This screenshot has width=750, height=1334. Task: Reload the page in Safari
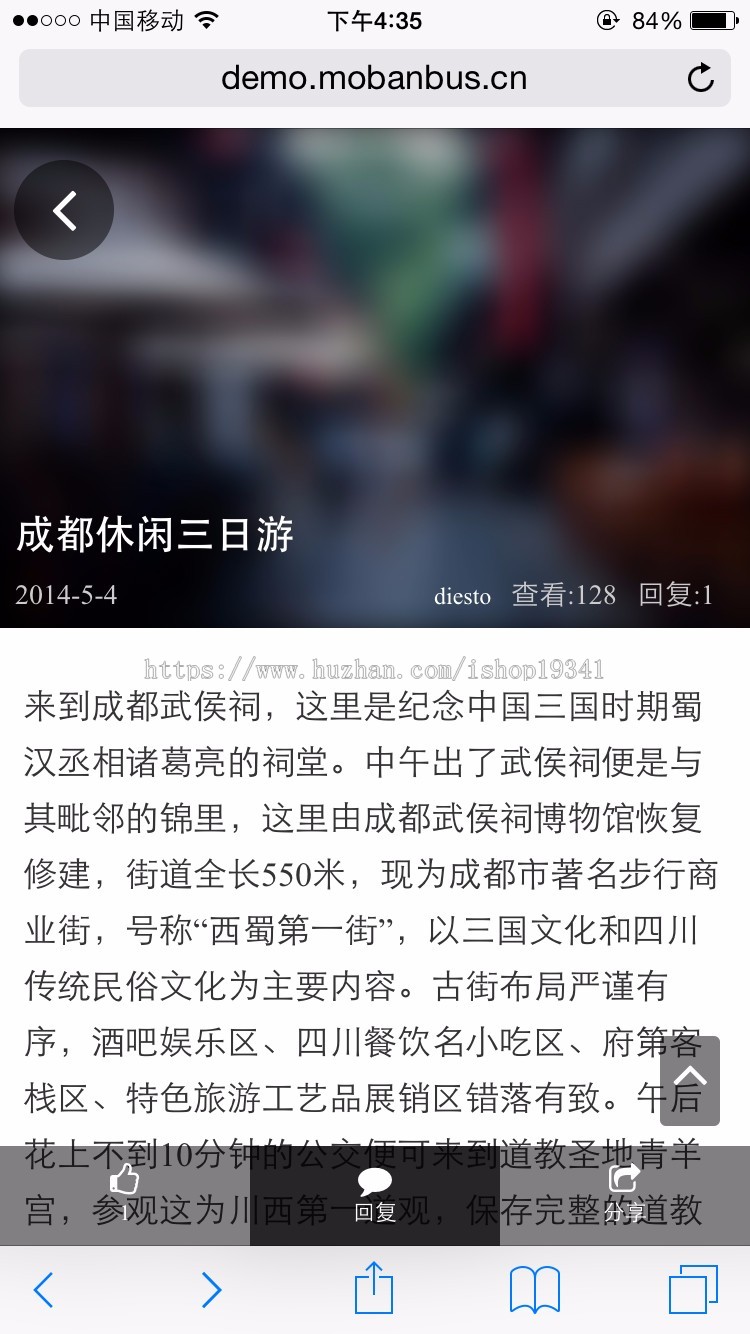coord(701,78)
